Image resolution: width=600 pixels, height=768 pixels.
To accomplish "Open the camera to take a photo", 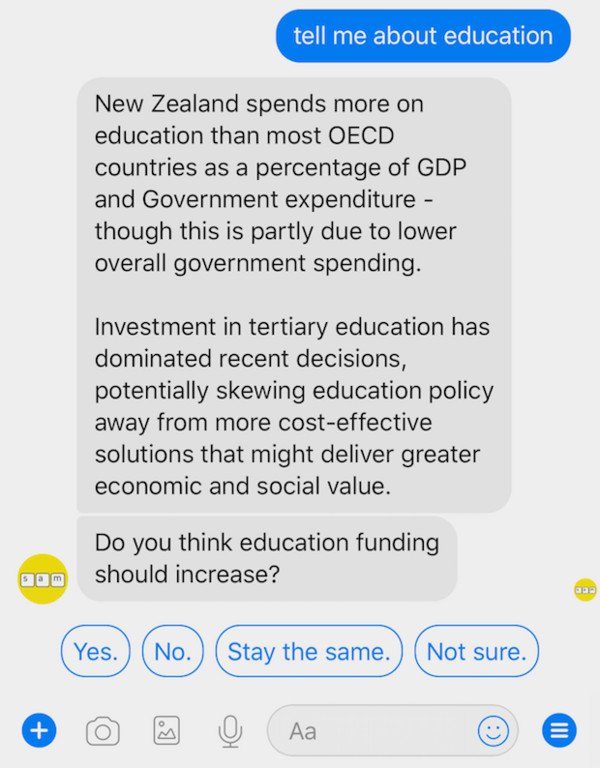I will (x=102, y=731).
